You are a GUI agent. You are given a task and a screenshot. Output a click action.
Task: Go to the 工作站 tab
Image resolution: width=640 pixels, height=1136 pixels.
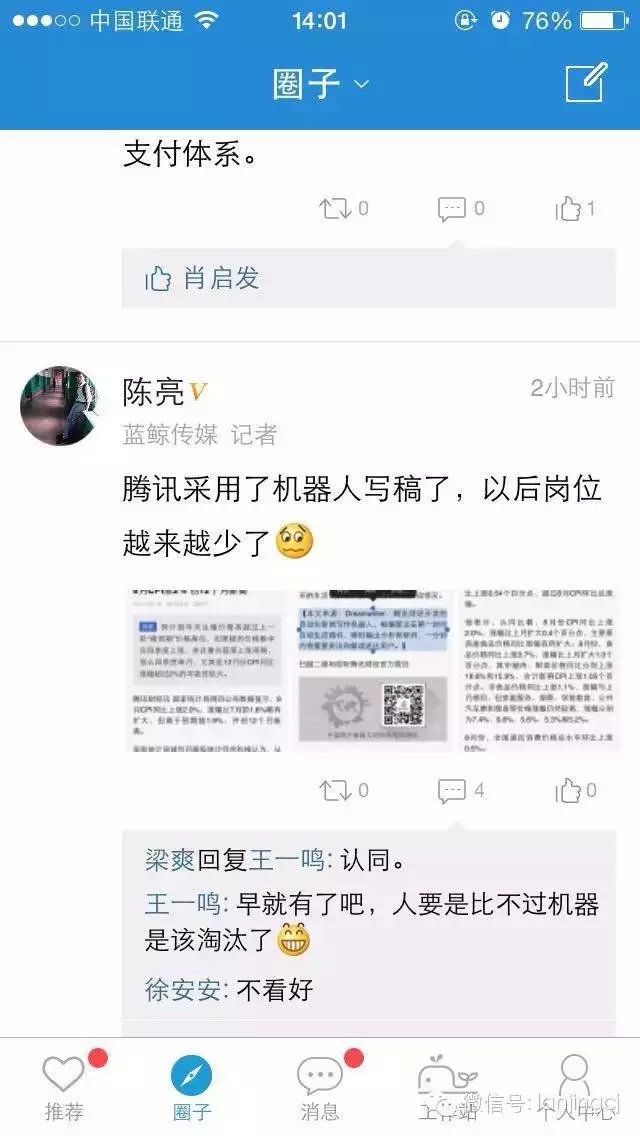447,1088
